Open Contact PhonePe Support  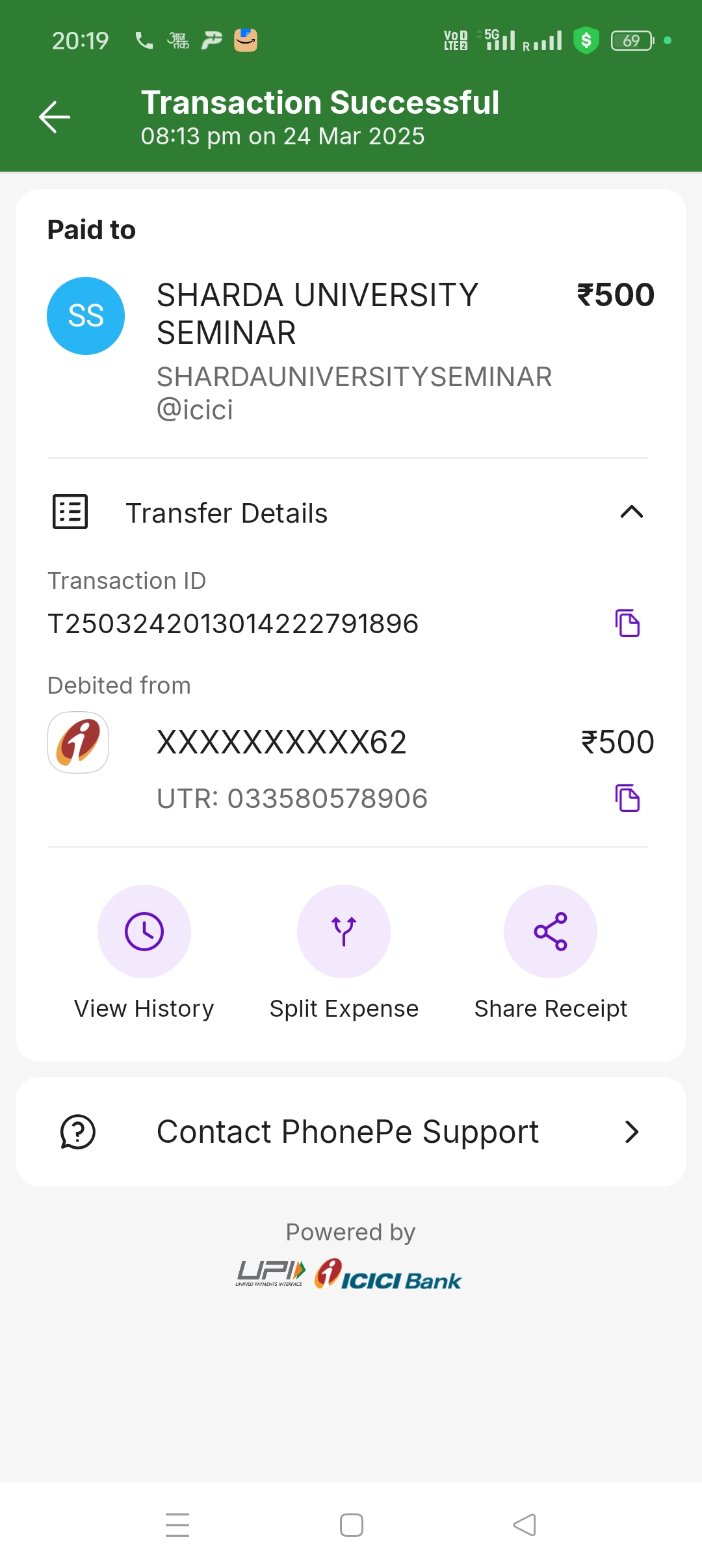351,1132
